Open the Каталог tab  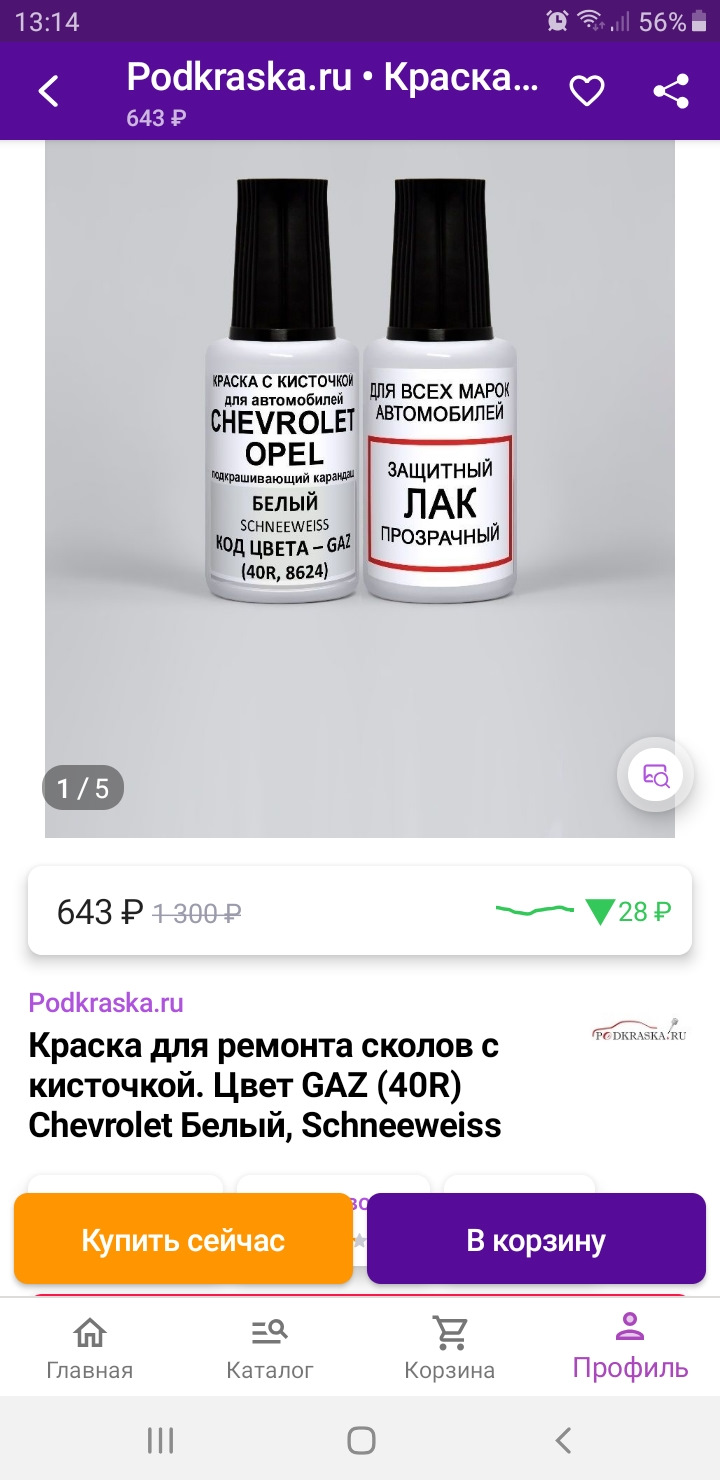[x=270, y=1348]
